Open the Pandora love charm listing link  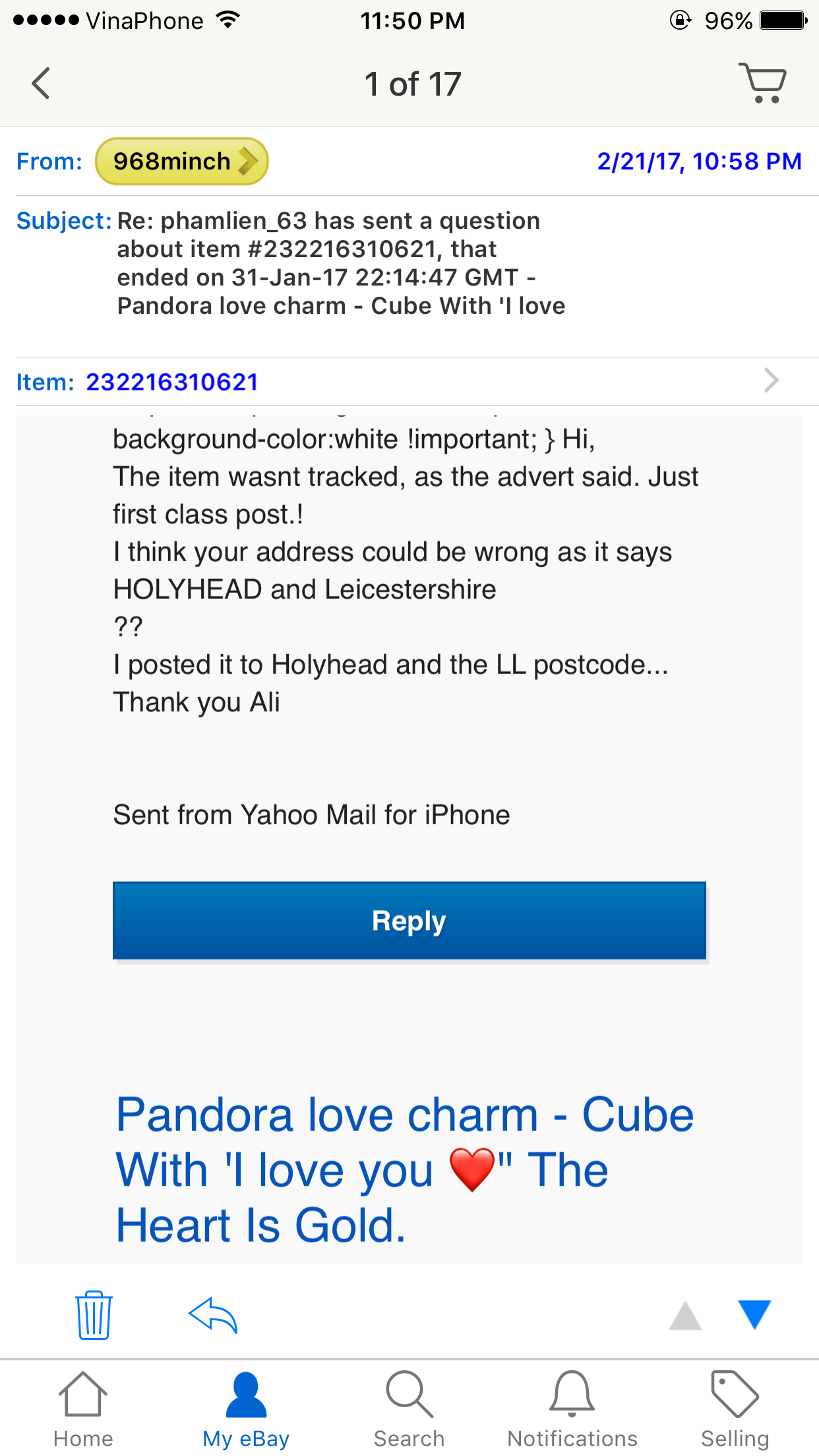pyautogui.click(x=404, y=1170)
